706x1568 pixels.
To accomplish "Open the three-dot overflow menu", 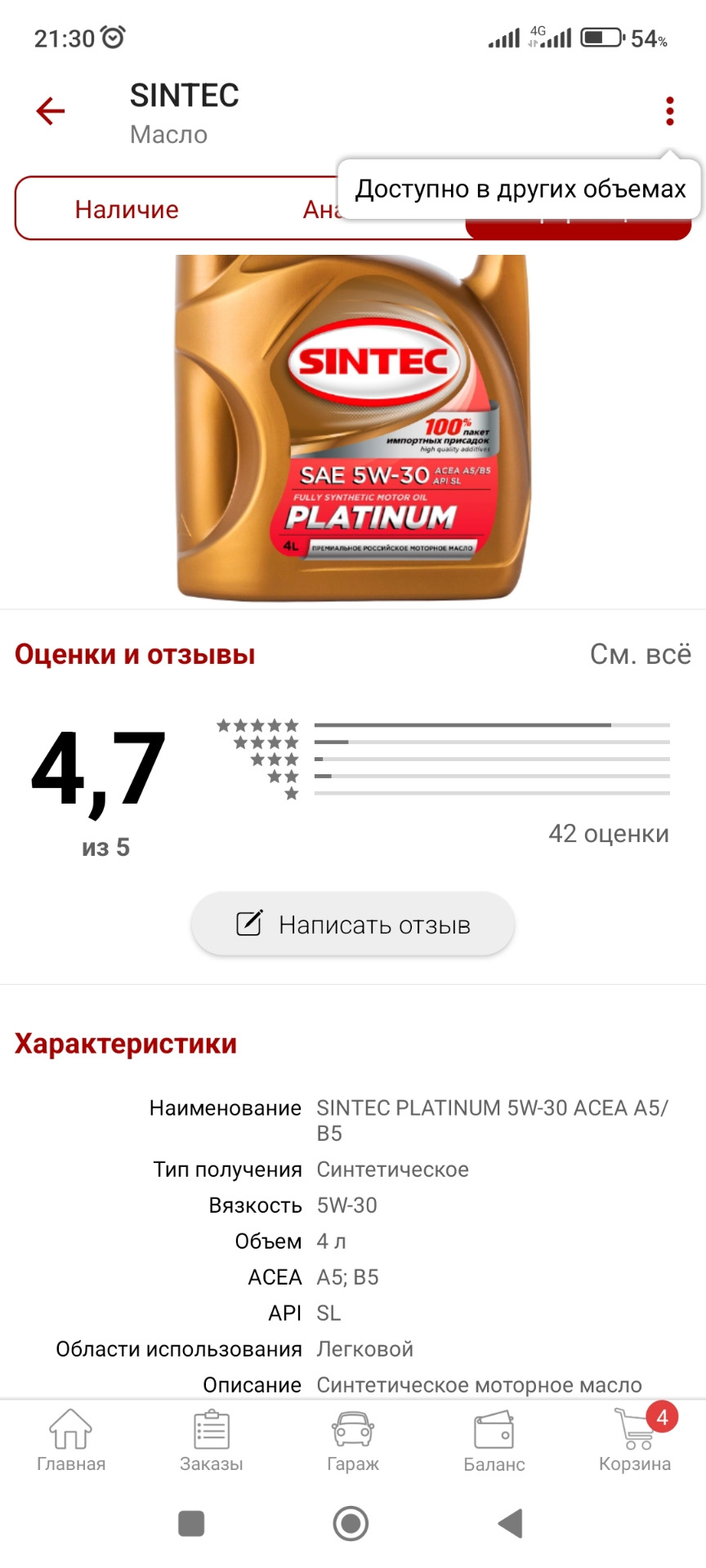I will tap(669, 109).
